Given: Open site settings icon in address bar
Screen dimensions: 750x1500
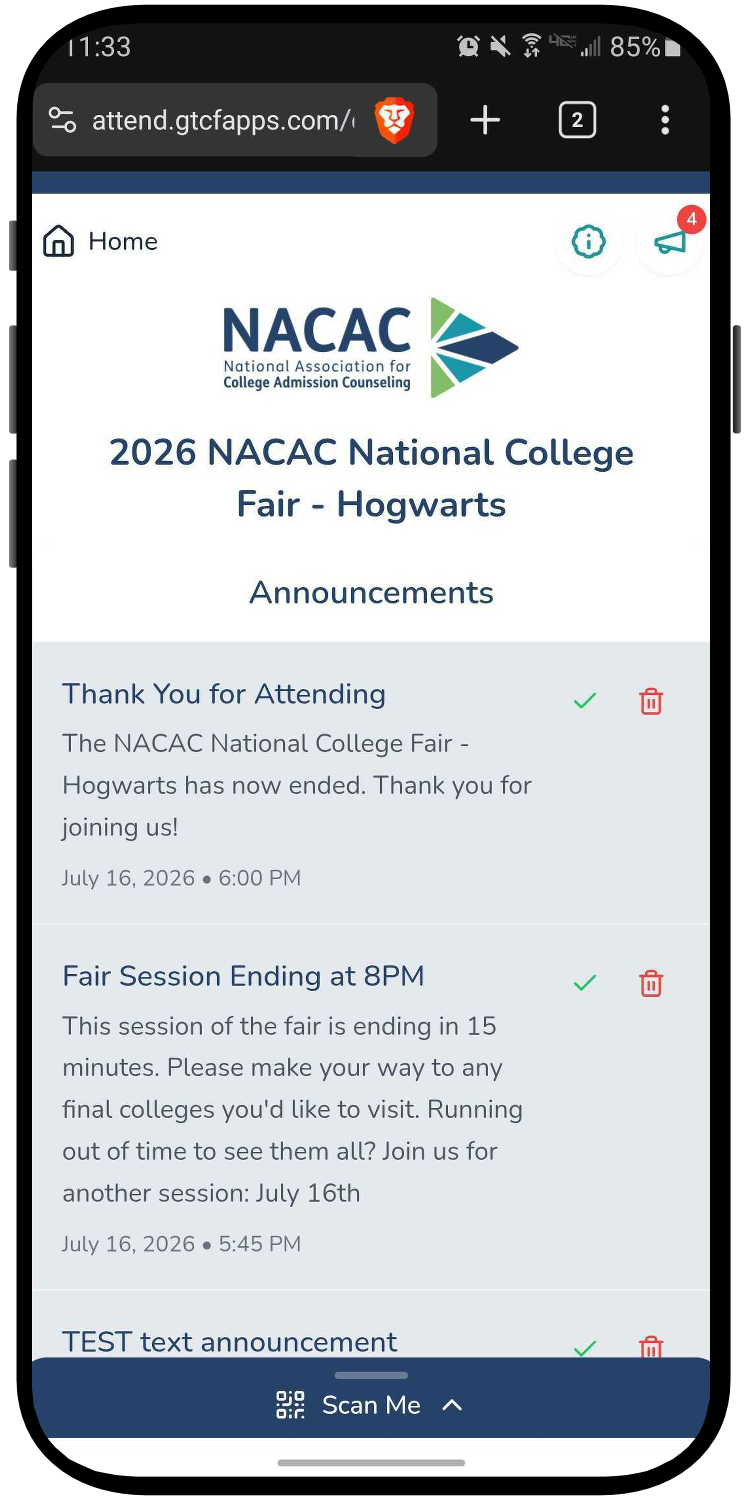Looking at the screenshot, I should pos(62,121).
